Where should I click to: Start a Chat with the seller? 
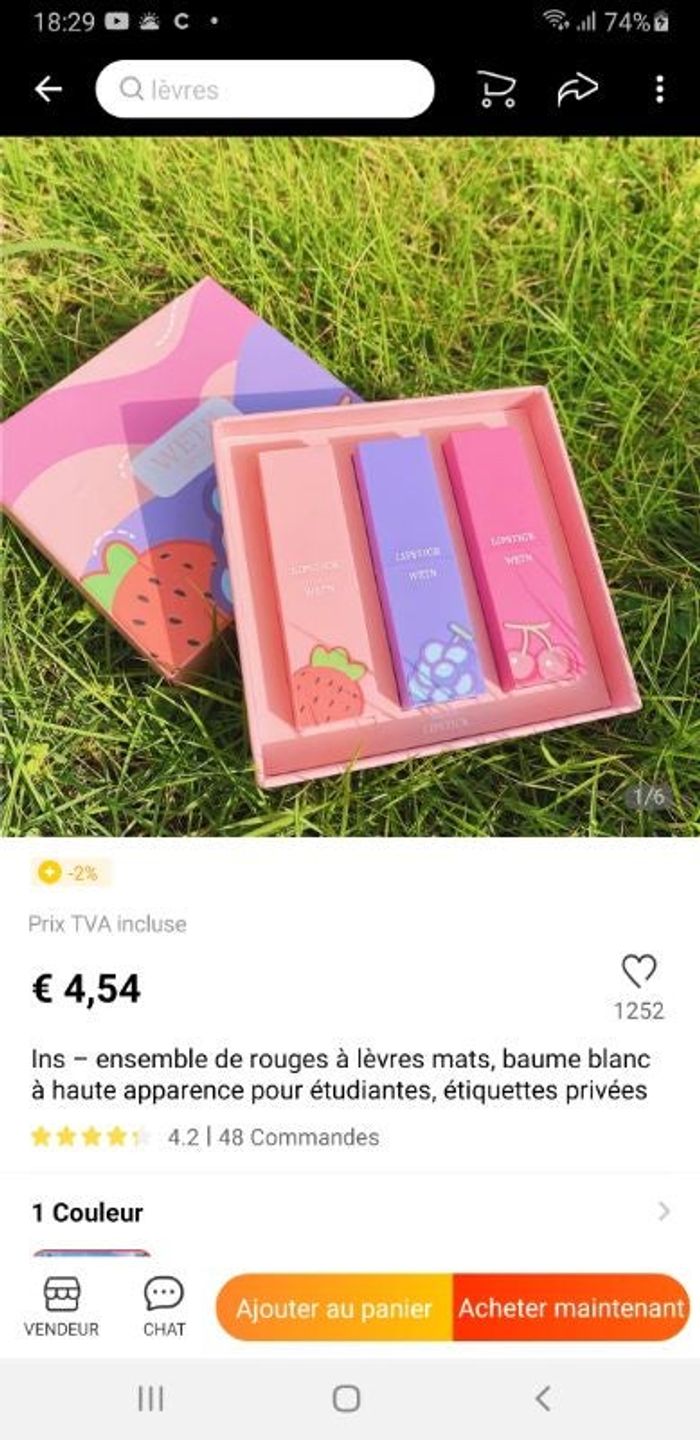click(164, 1306)
